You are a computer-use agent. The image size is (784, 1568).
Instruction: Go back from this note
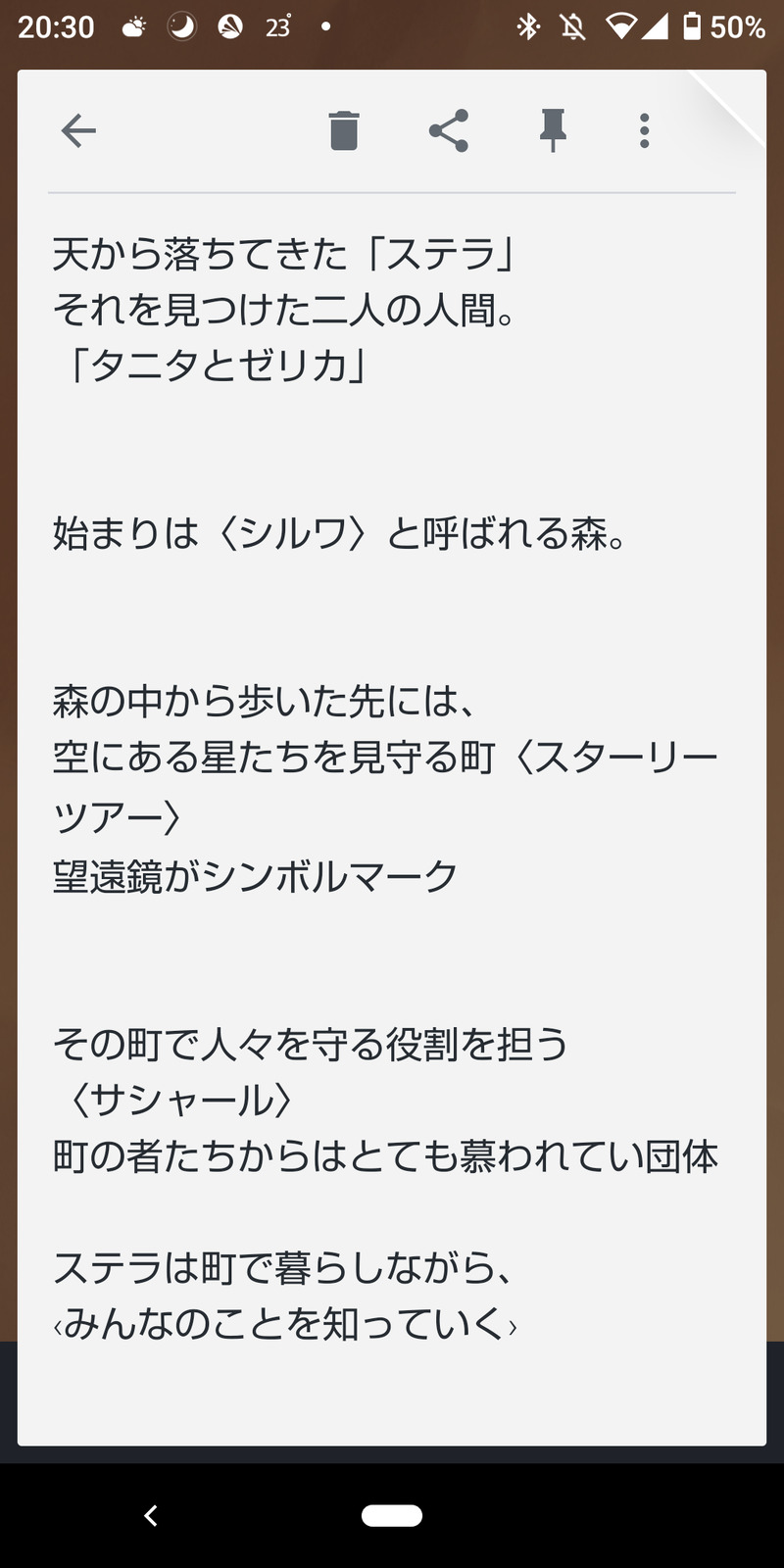[x=78, y=130]
